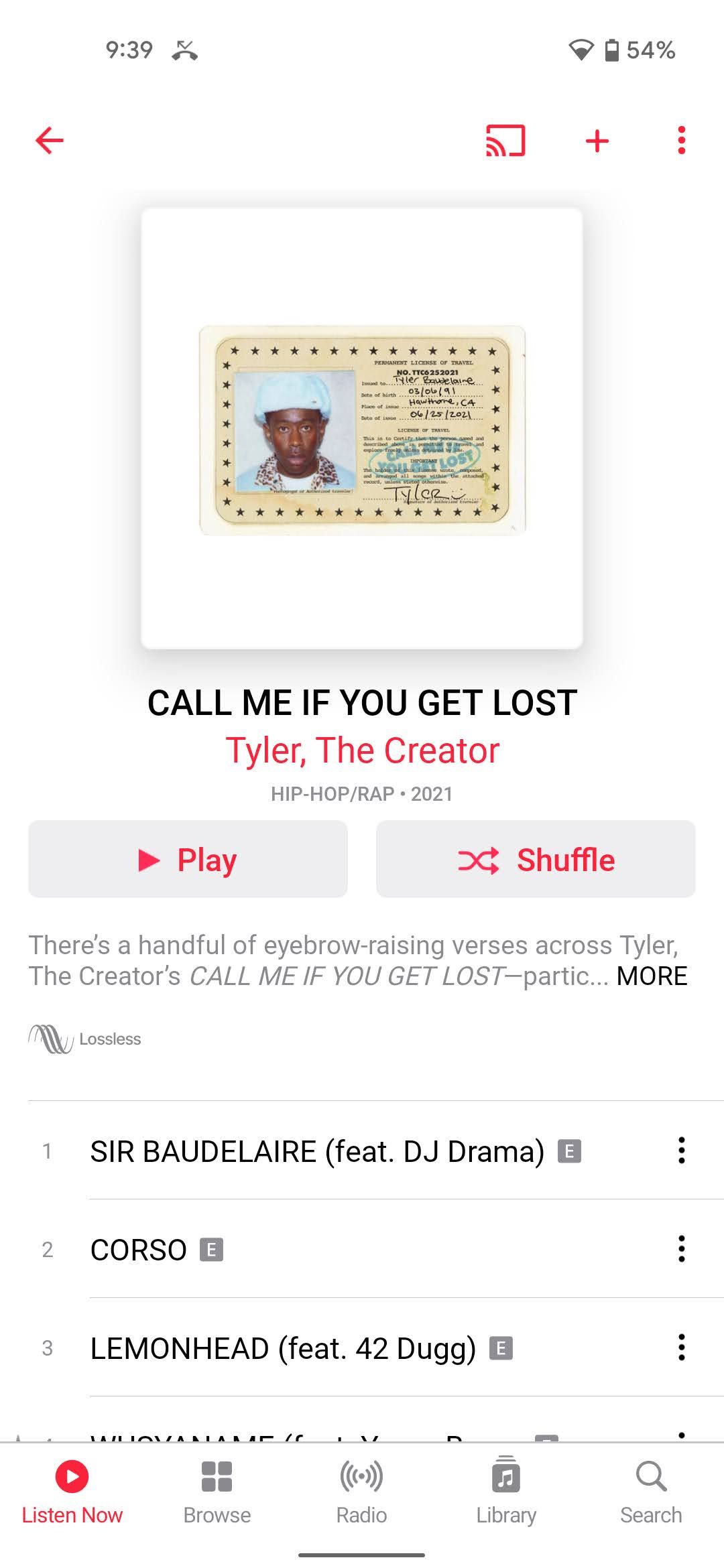Tap the back arrow to exit album
The image size is (724, 1568).
50,140
